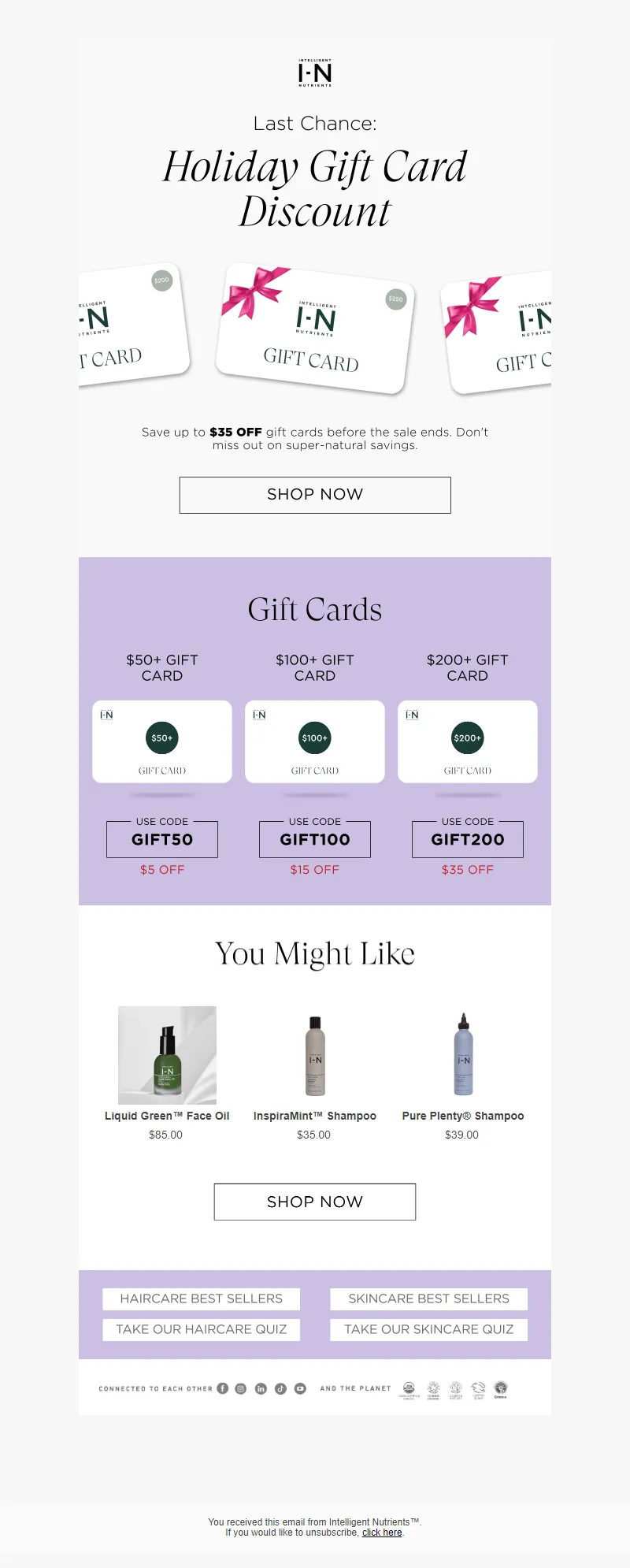Visit the Instagram profile
The image size is (630, 1568).
(241, 1388)
